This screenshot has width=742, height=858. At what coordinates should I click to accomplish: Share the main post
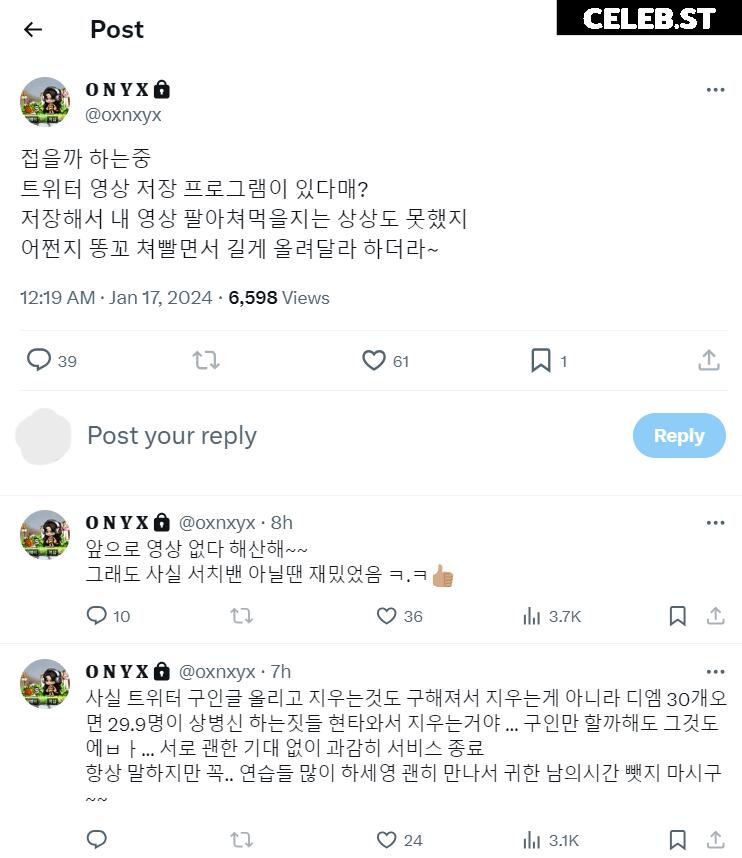[x=709, y=360]
